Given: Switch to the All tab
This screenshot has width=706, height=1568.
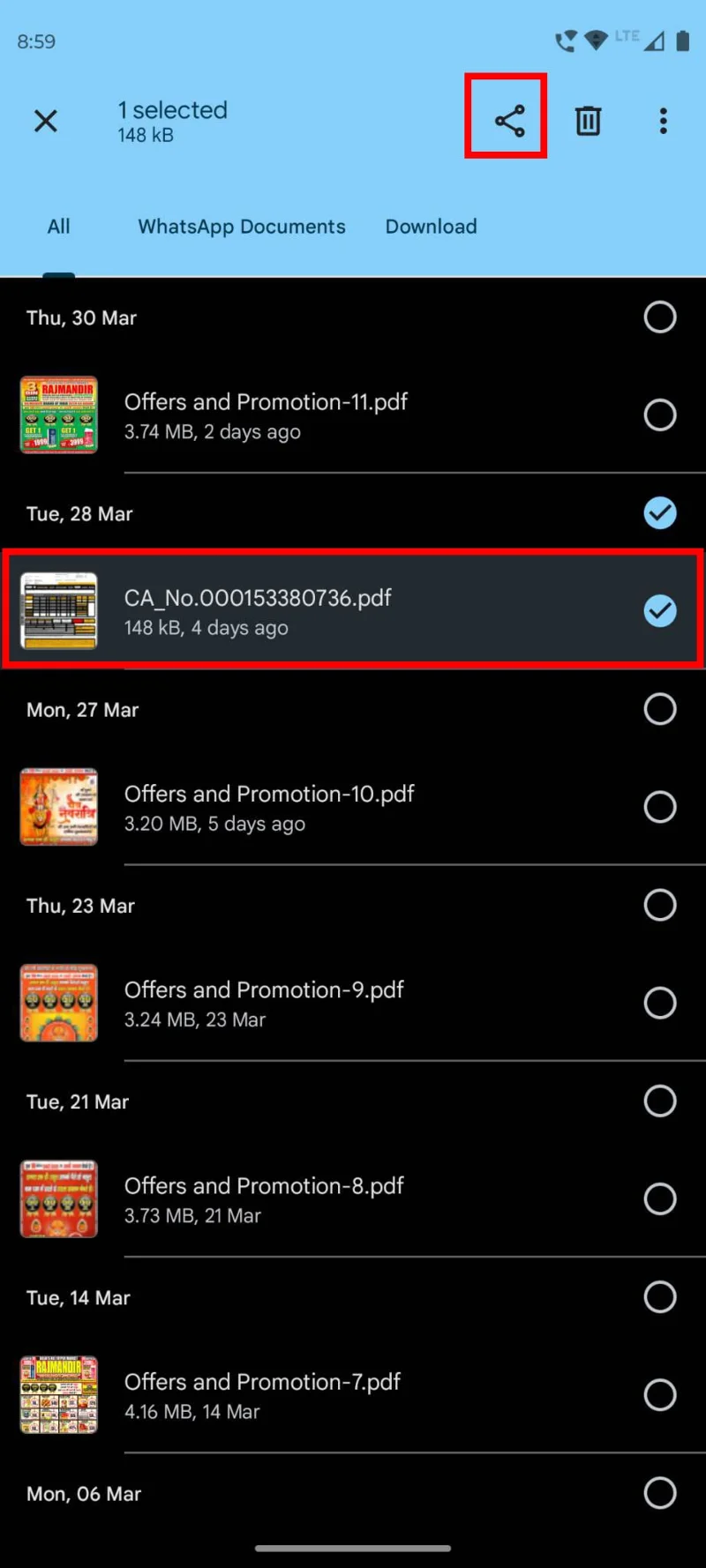Looking at the screenshot, I should click(58, 227).
